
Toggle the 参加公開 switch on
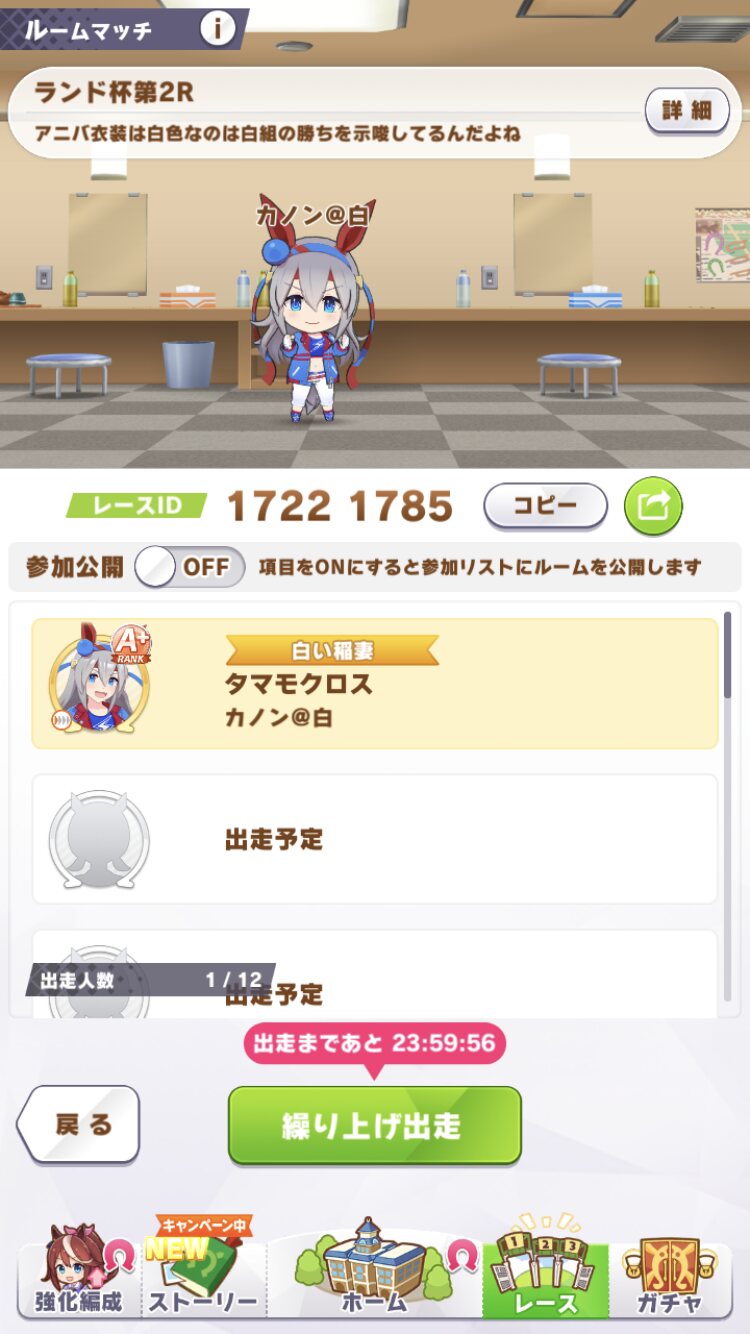pos(190,567)
